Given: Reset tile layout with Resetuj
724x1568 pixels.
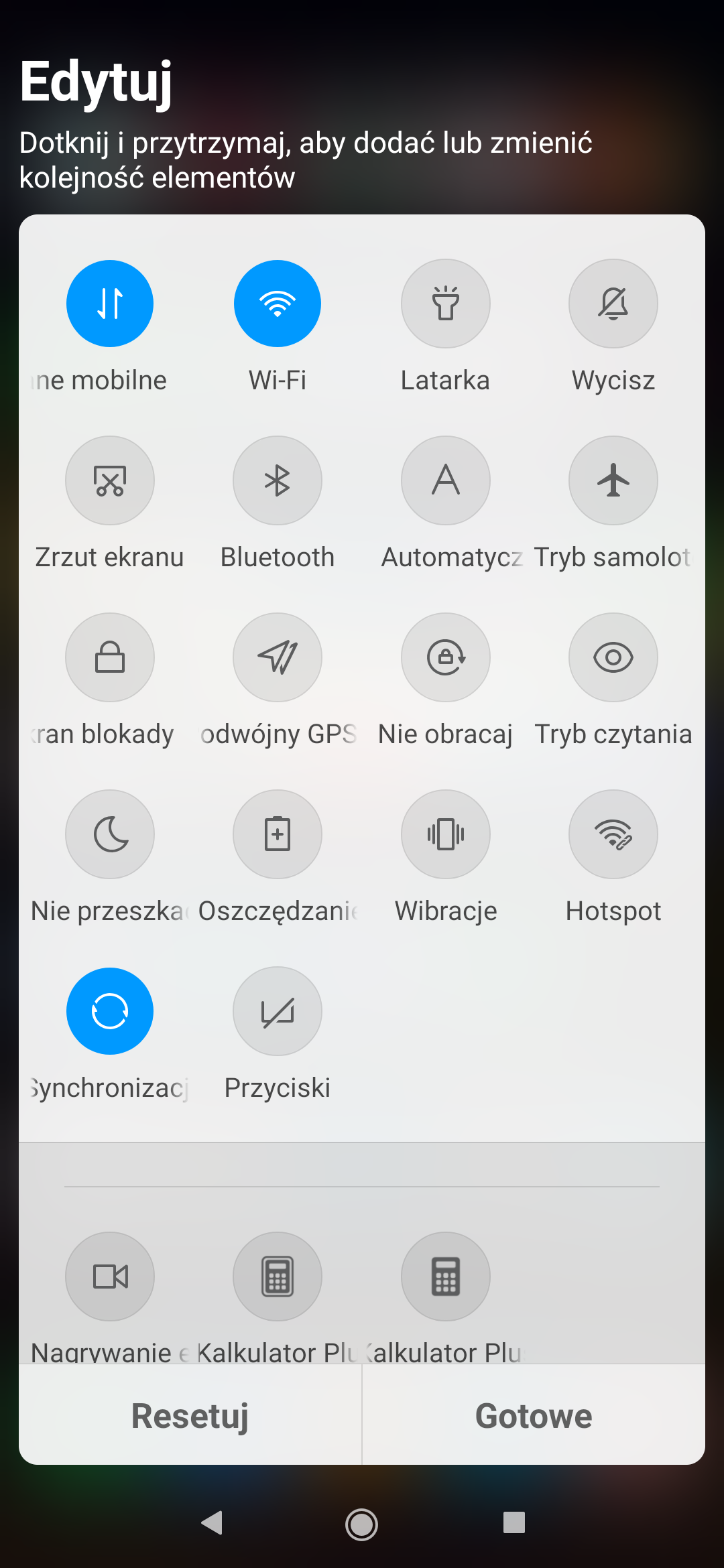Looking at the screenshot, I should click(190, 1416).
